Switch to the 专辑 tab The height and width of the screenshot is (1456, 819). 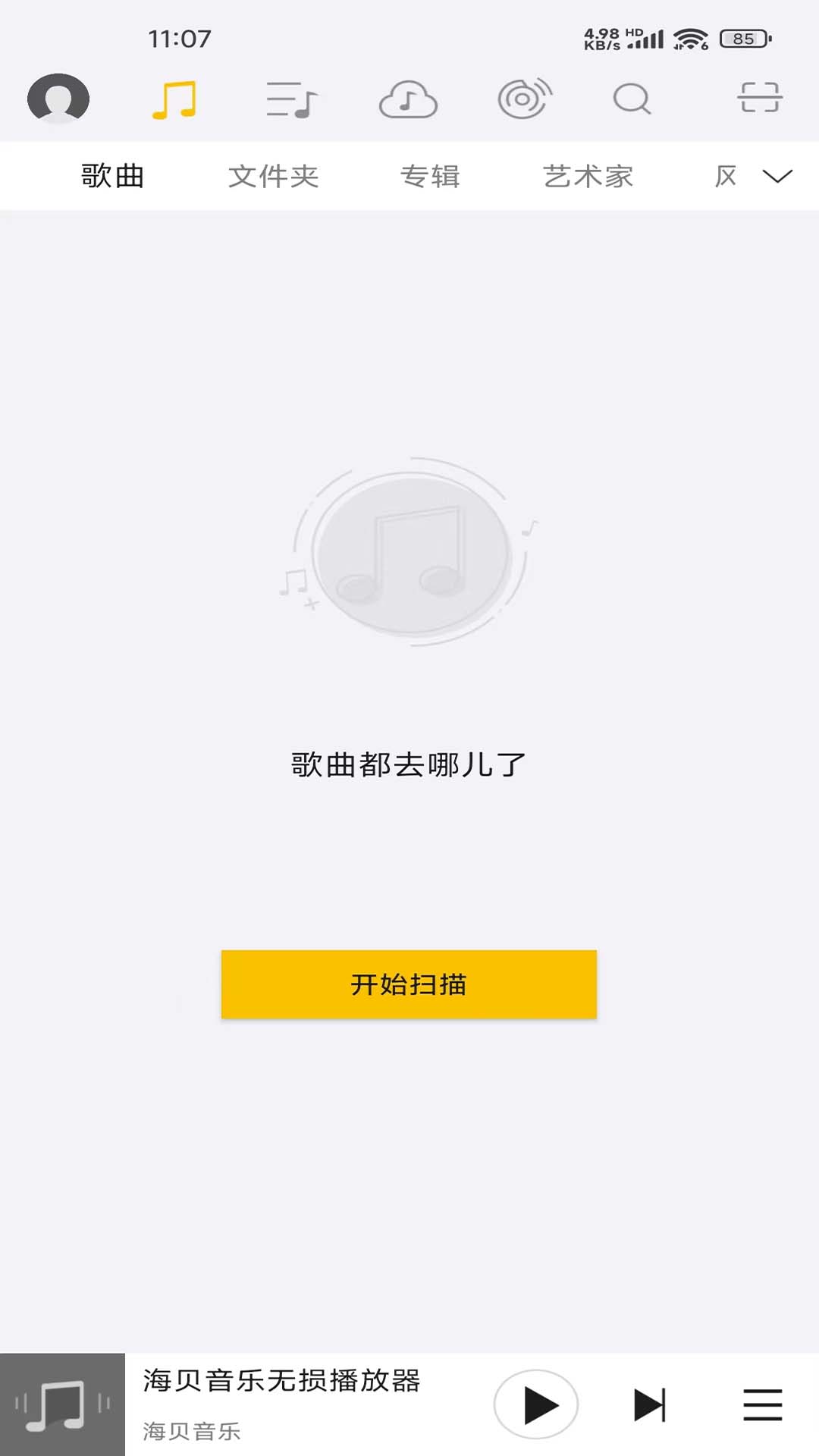(430, 176)
